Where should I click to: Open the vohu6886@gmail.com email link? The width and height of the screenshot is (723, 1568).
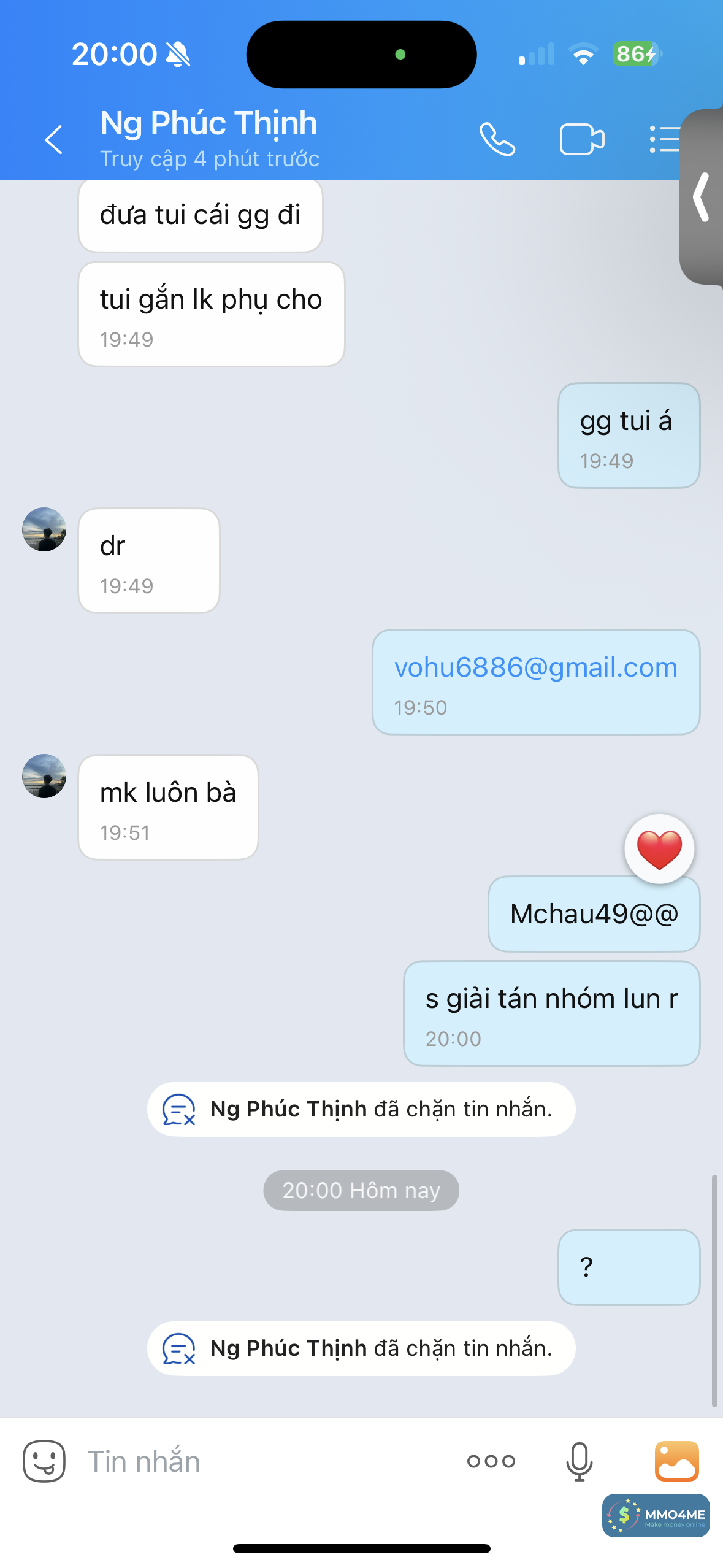[535, 667]
